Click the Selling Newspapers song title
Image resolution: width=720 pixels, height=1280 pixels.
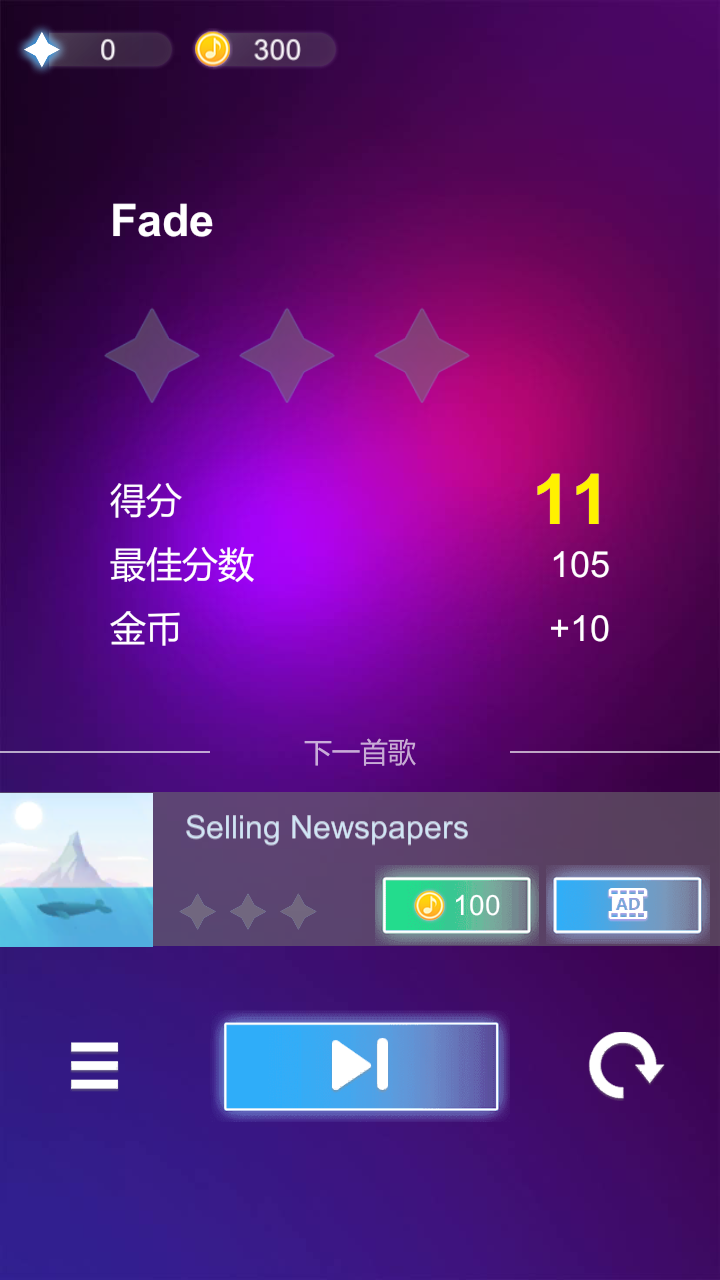point(327,827)
